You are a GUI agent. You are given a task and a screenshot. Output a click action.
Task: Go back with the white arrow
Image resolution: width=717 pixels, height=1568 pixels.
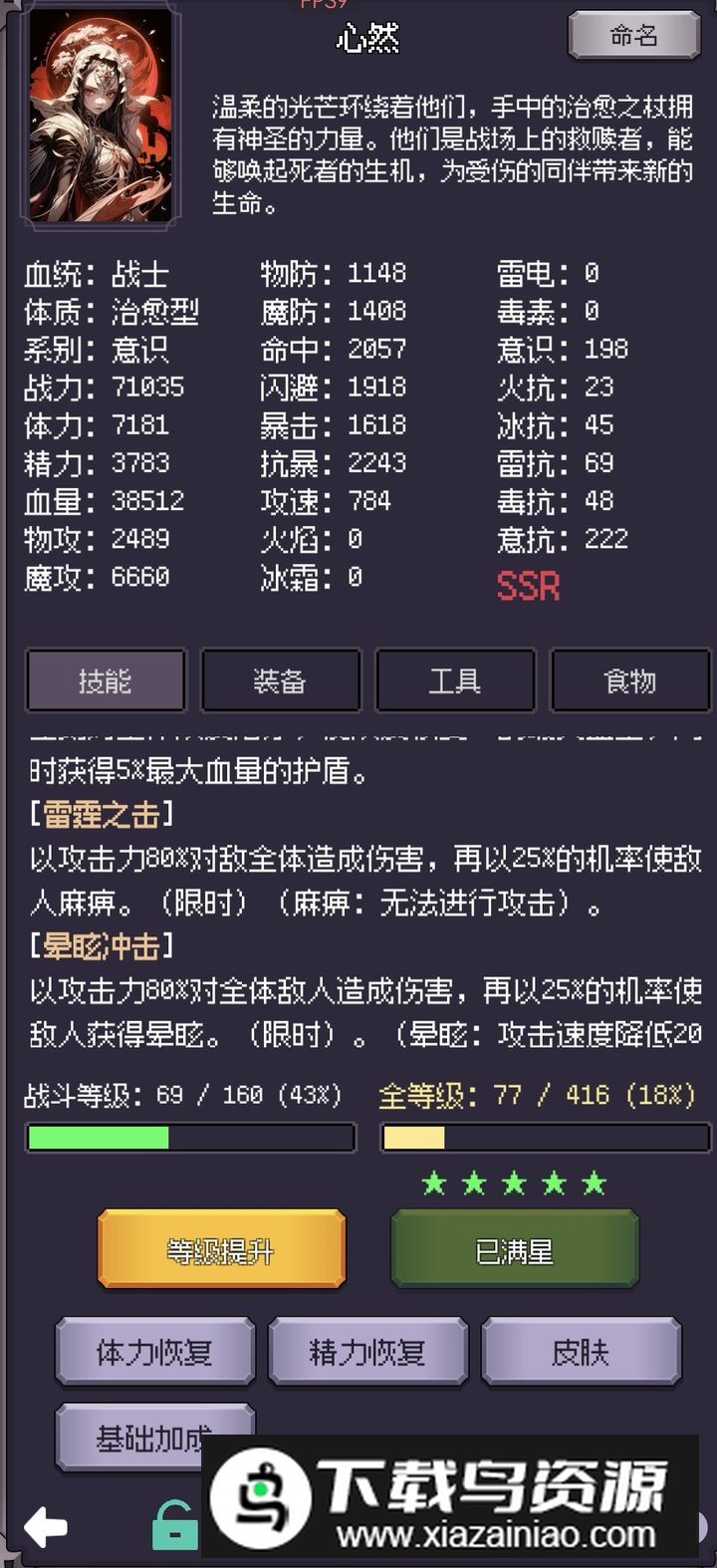[x=46, y=1526]
